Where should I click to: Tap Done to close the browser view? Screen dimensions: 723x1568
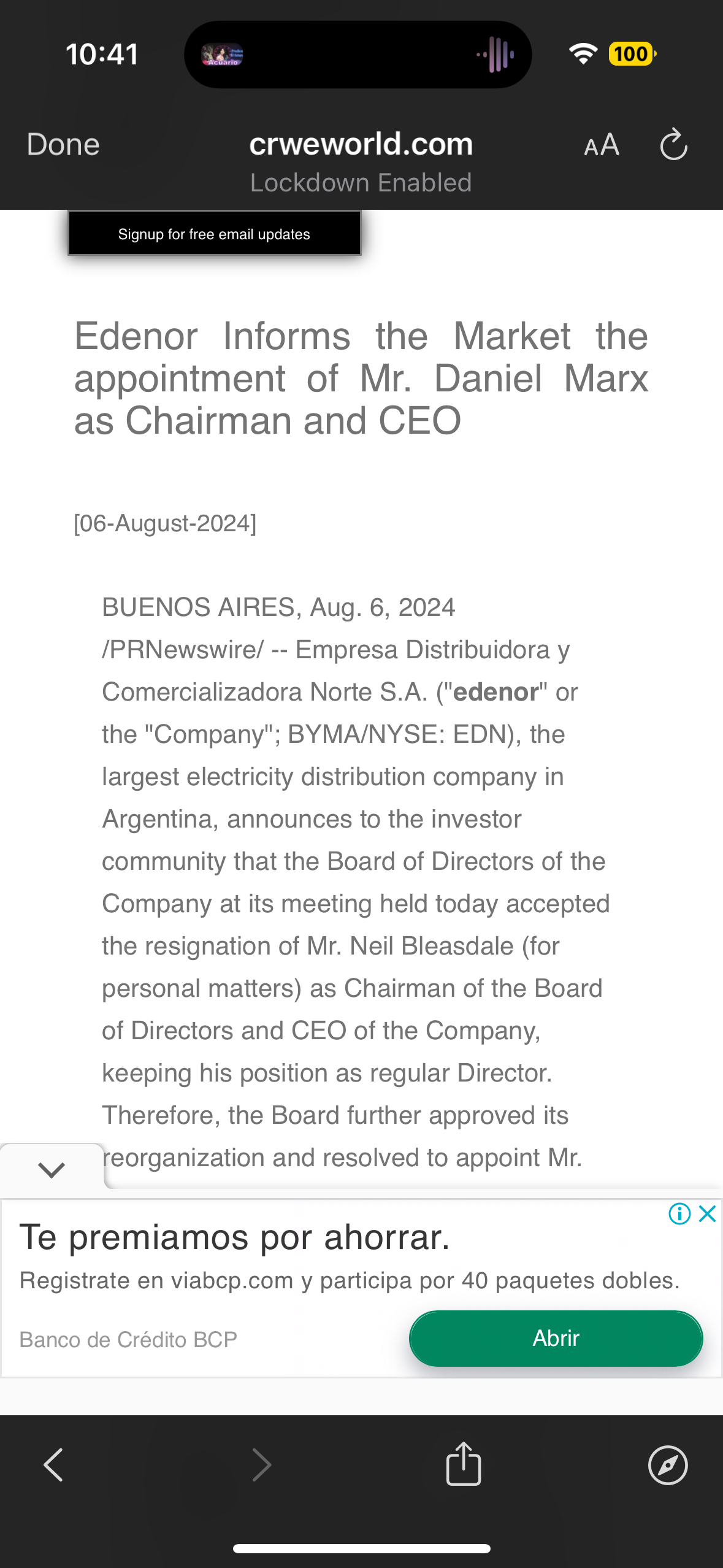click(x=63, y=145)
